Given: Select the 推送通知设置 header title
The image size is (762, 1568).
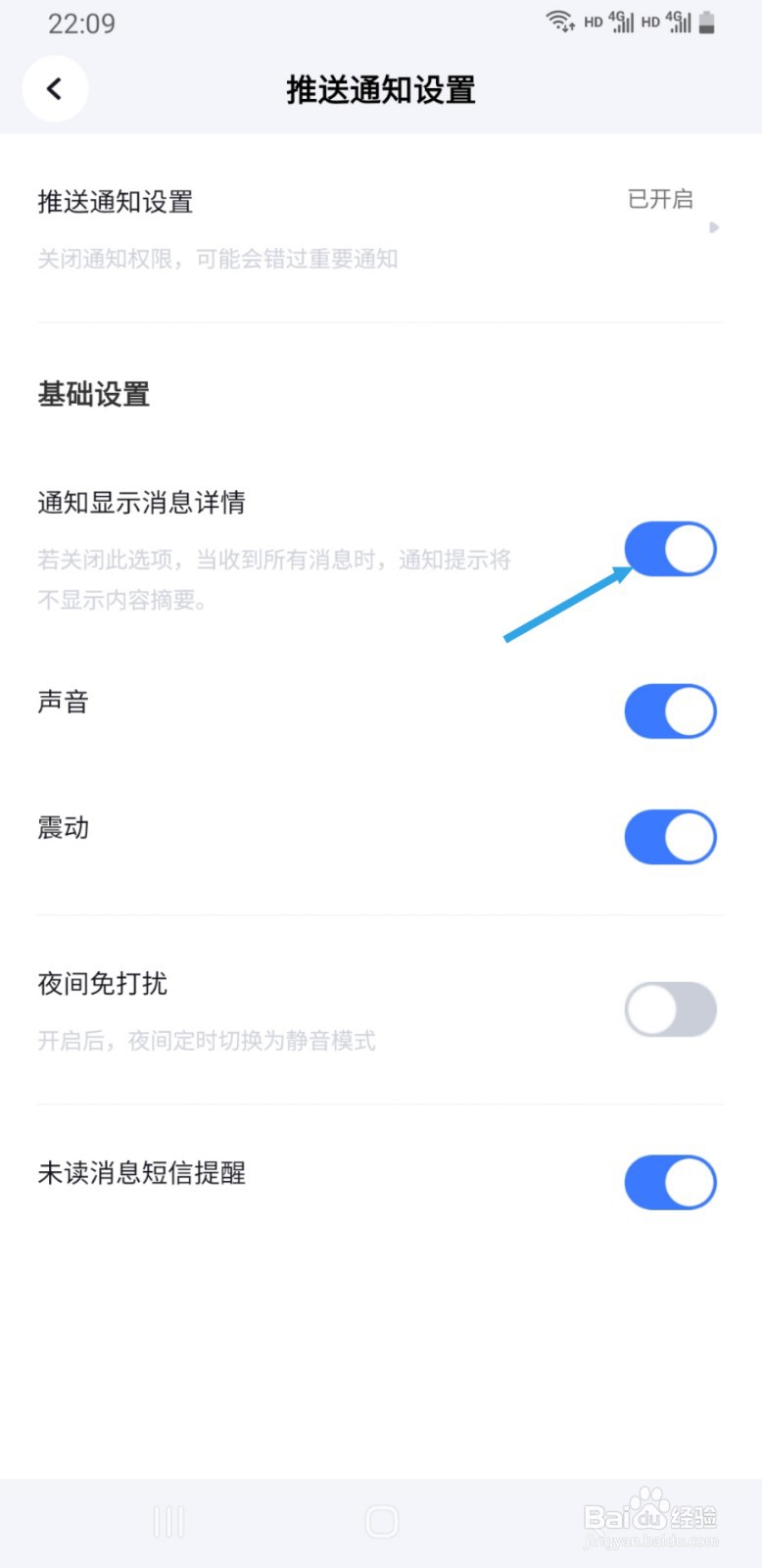Looking at the screenshot, I should [380, 89].
